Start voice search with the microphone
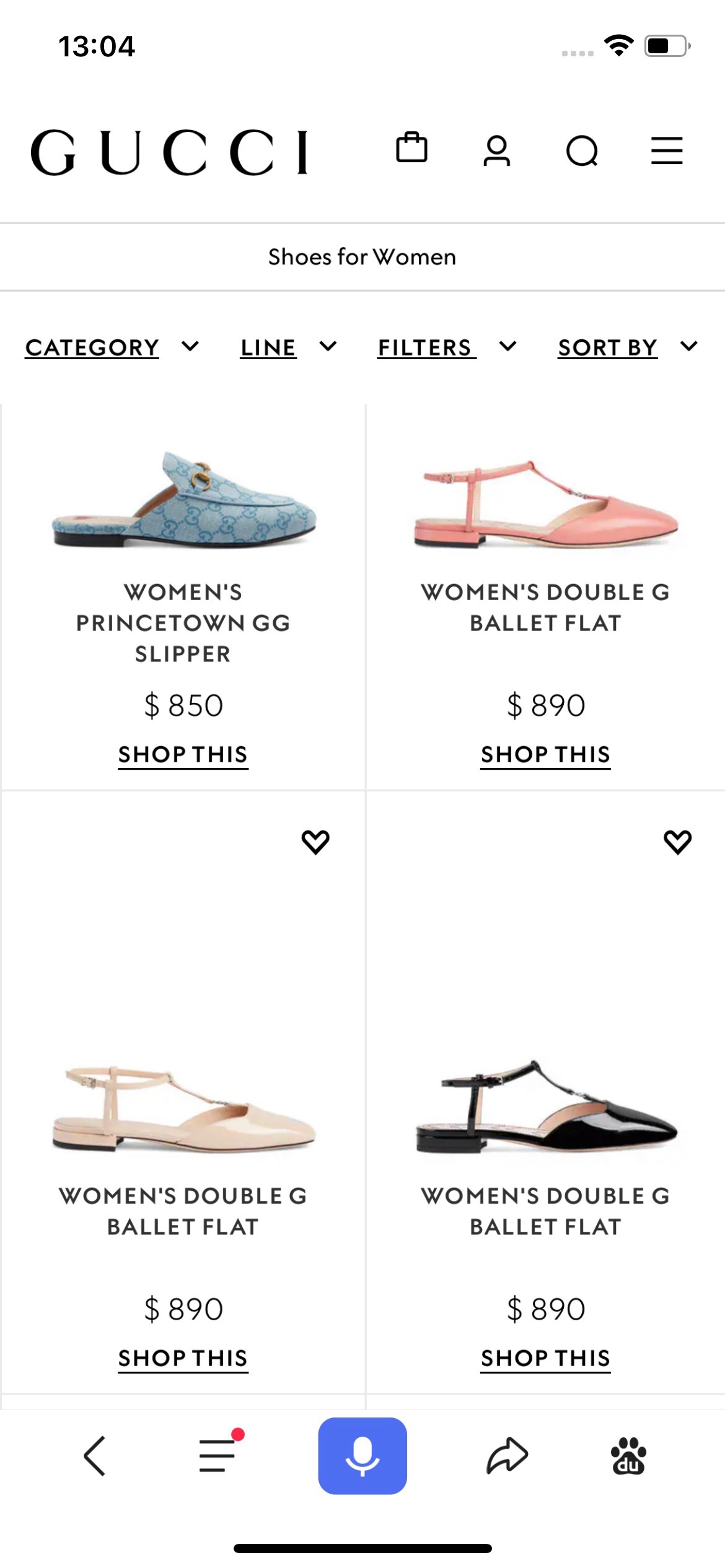Image resolution: width=725 pixels, height=1568 pixels. 362,1456
